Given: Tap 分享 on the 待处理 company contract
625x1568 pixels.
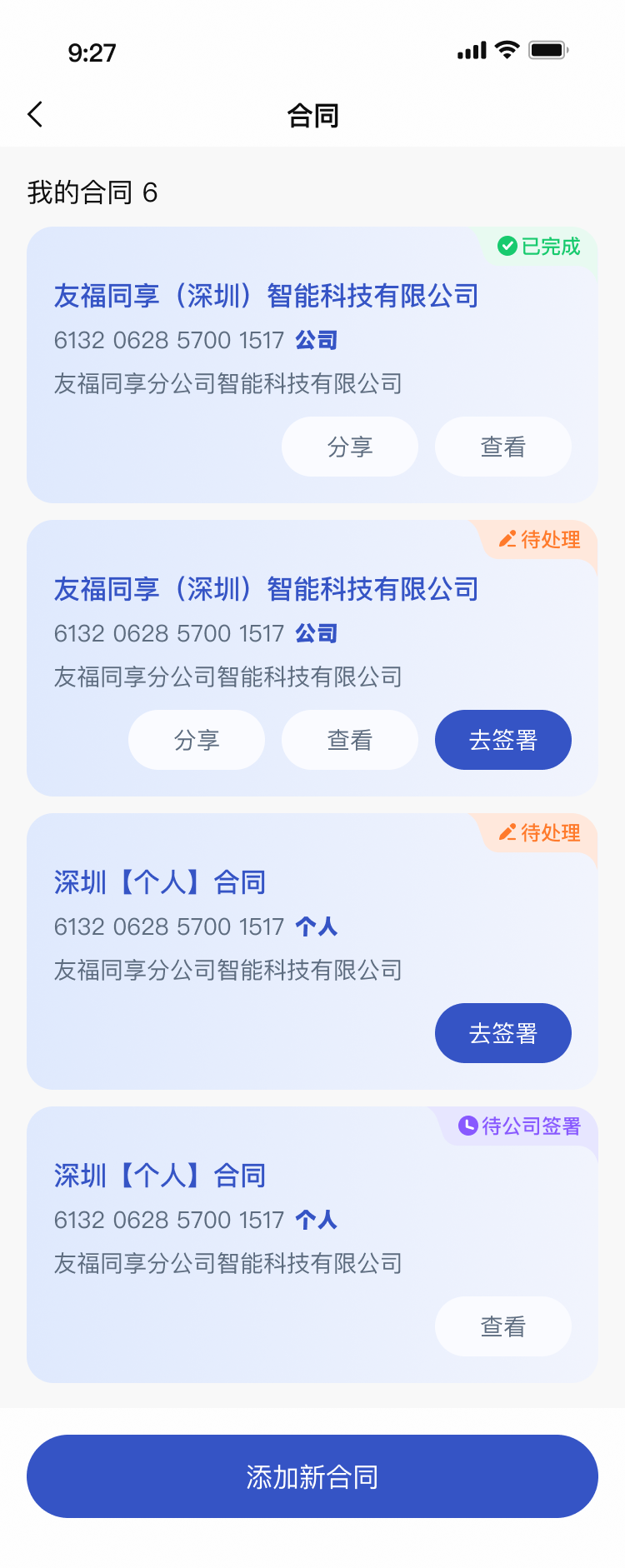Looking at the screenshot, I should 197,740.
